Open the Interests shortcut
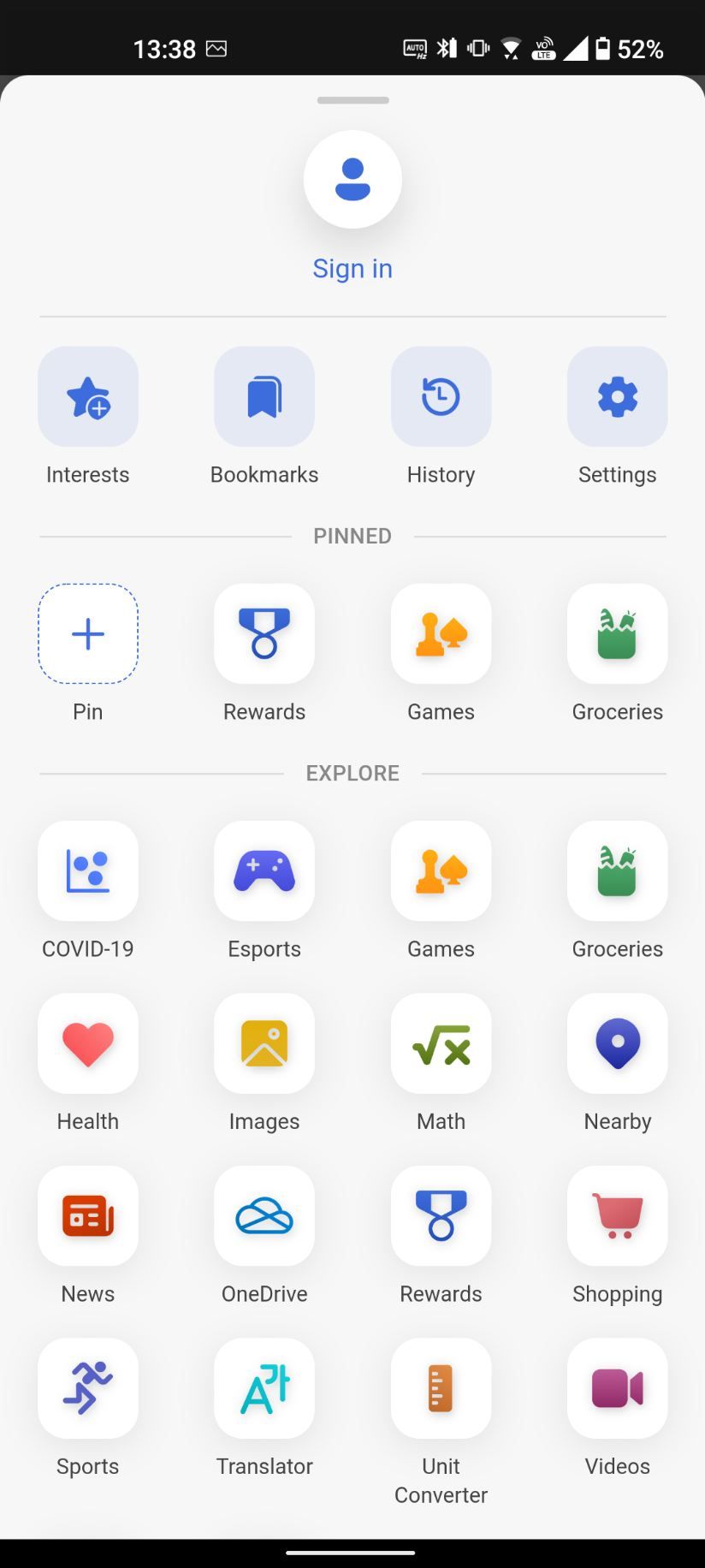The height and width of the screenshot is (1568, 705). click(x=88, y=397)
